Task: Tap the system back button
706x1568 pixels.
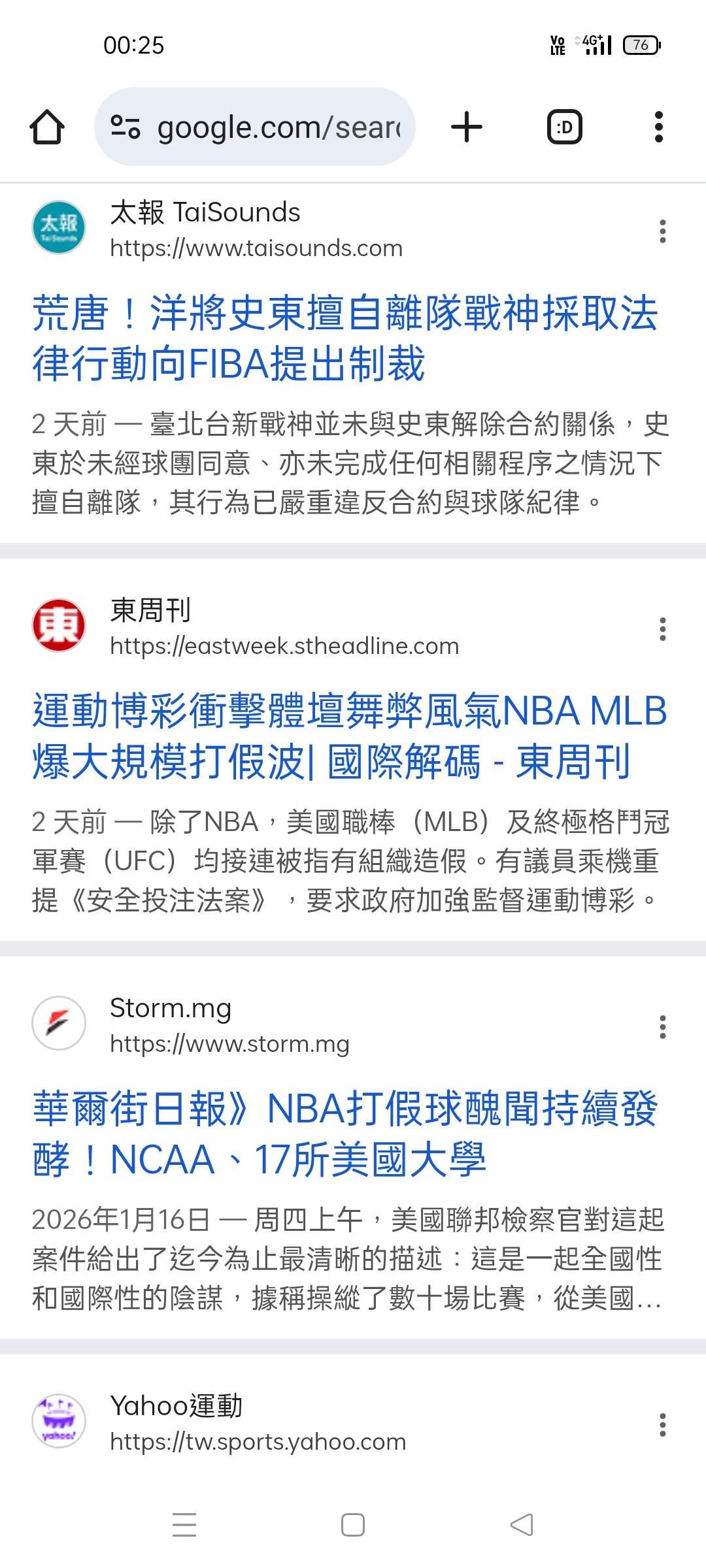Action: click(522, 1525)
